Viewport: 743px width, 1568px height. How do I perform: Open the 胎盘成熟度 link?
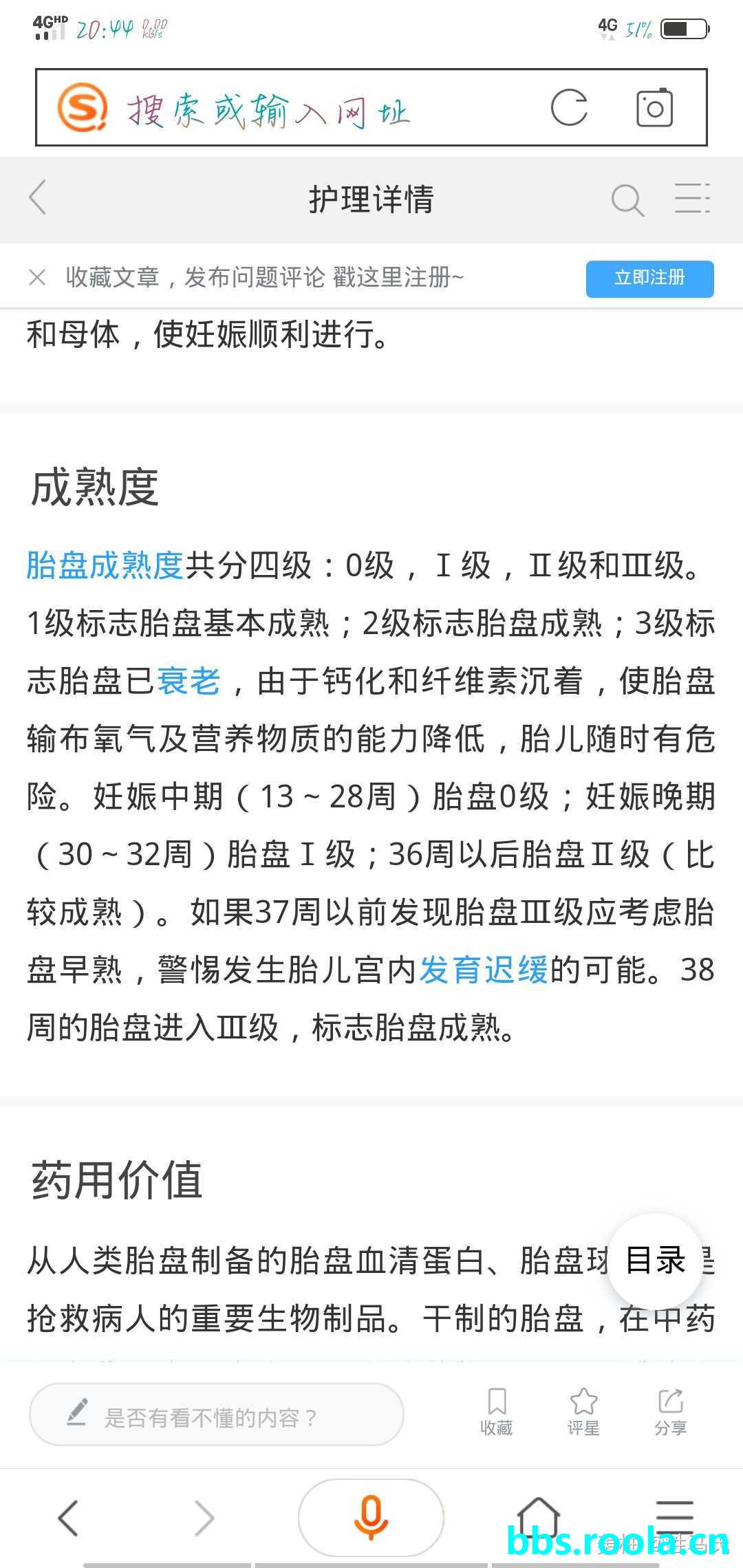105,566
